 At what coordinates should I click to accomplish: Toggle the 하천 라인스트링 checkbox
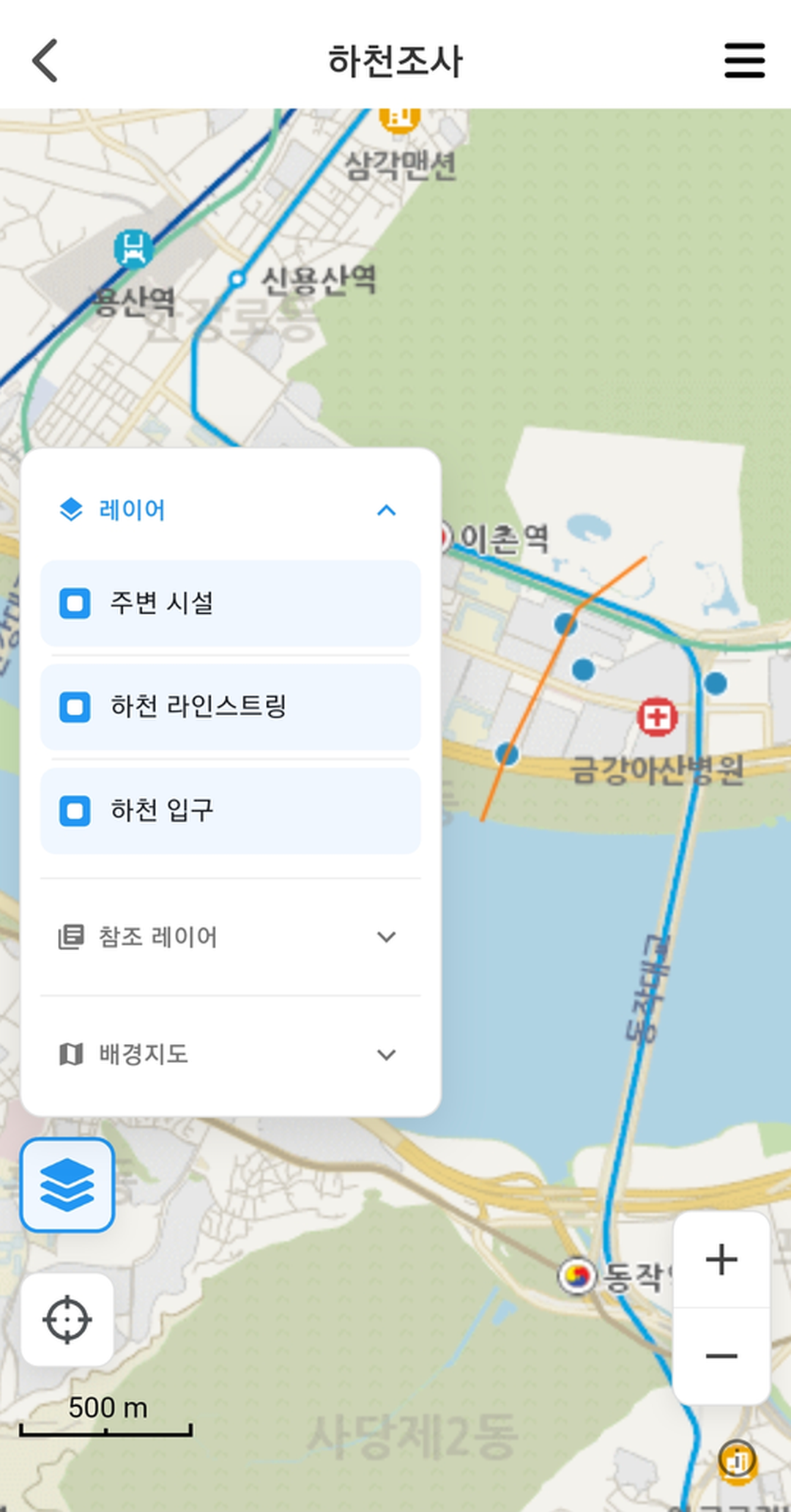(x=74, y=708)
